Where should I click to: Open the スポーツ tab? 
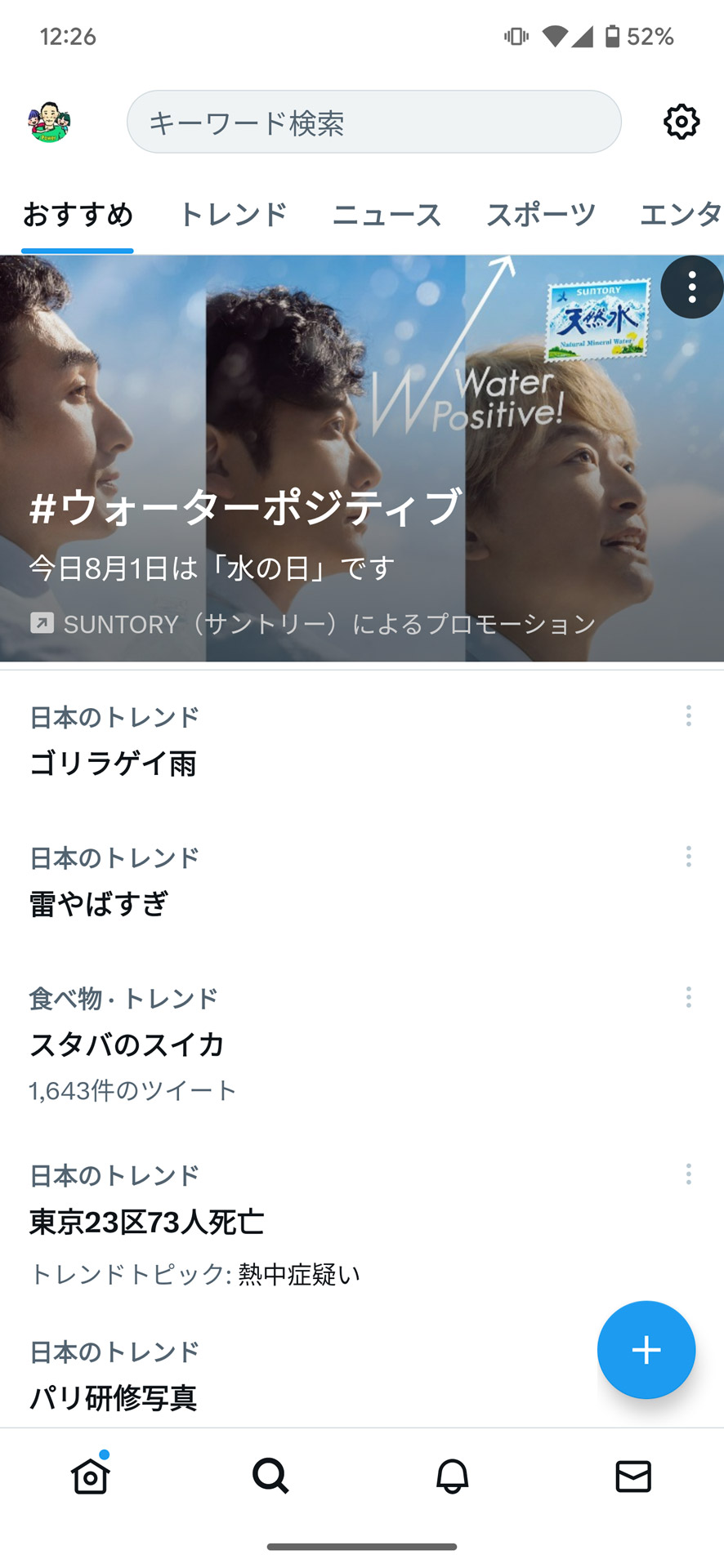point(541,214)
